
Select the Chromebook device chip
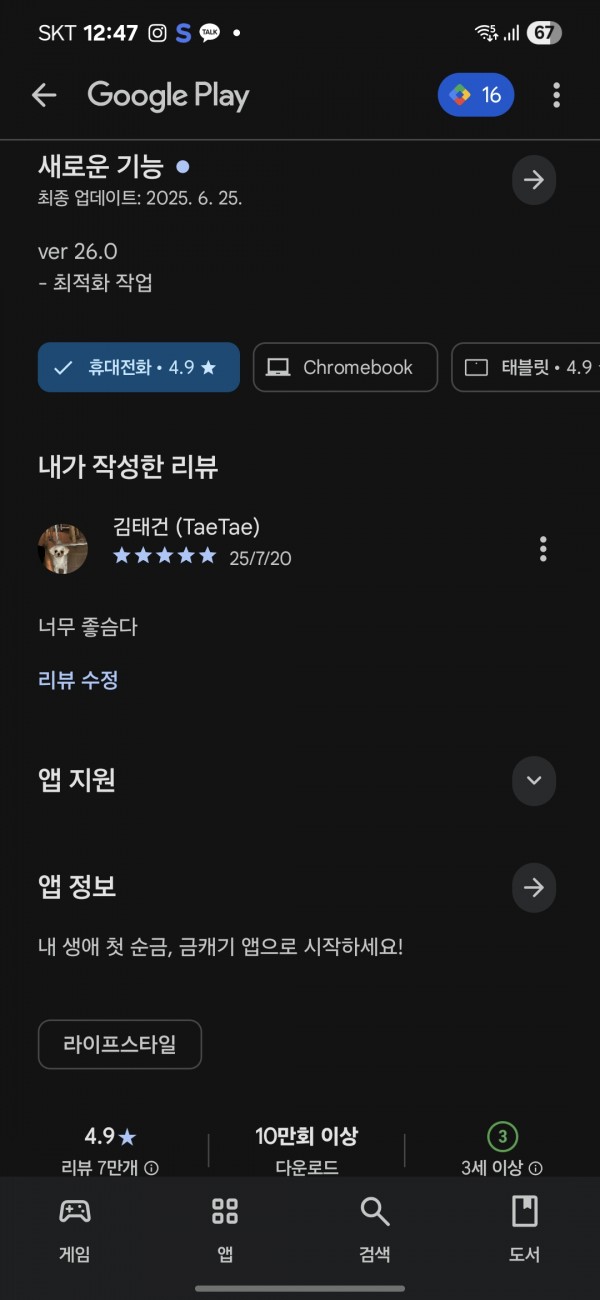[x=345, y=367]
